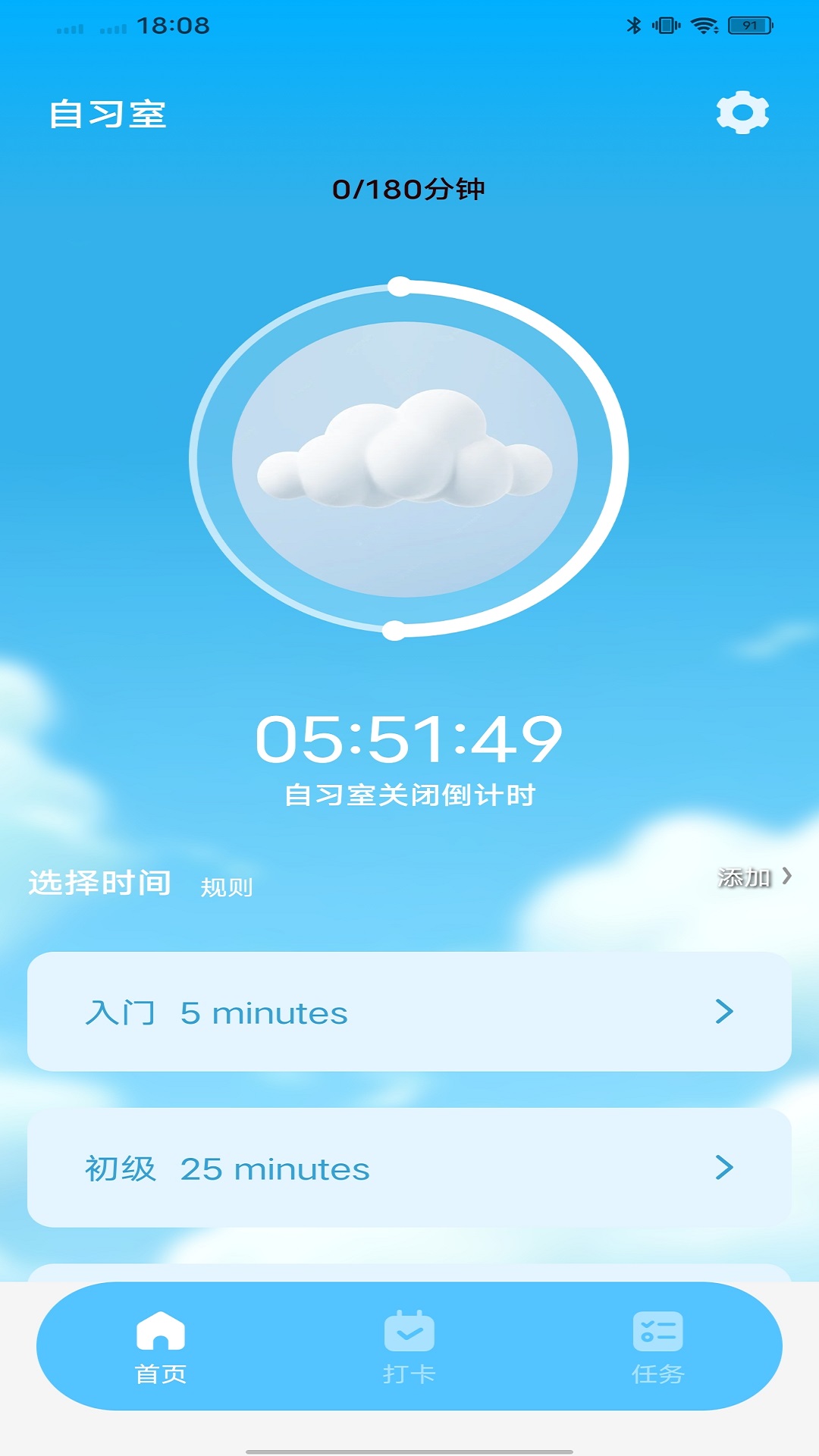819x1456 pixels.
Task: Switch to the 打卡 tab
Action: click(409, 1348)
